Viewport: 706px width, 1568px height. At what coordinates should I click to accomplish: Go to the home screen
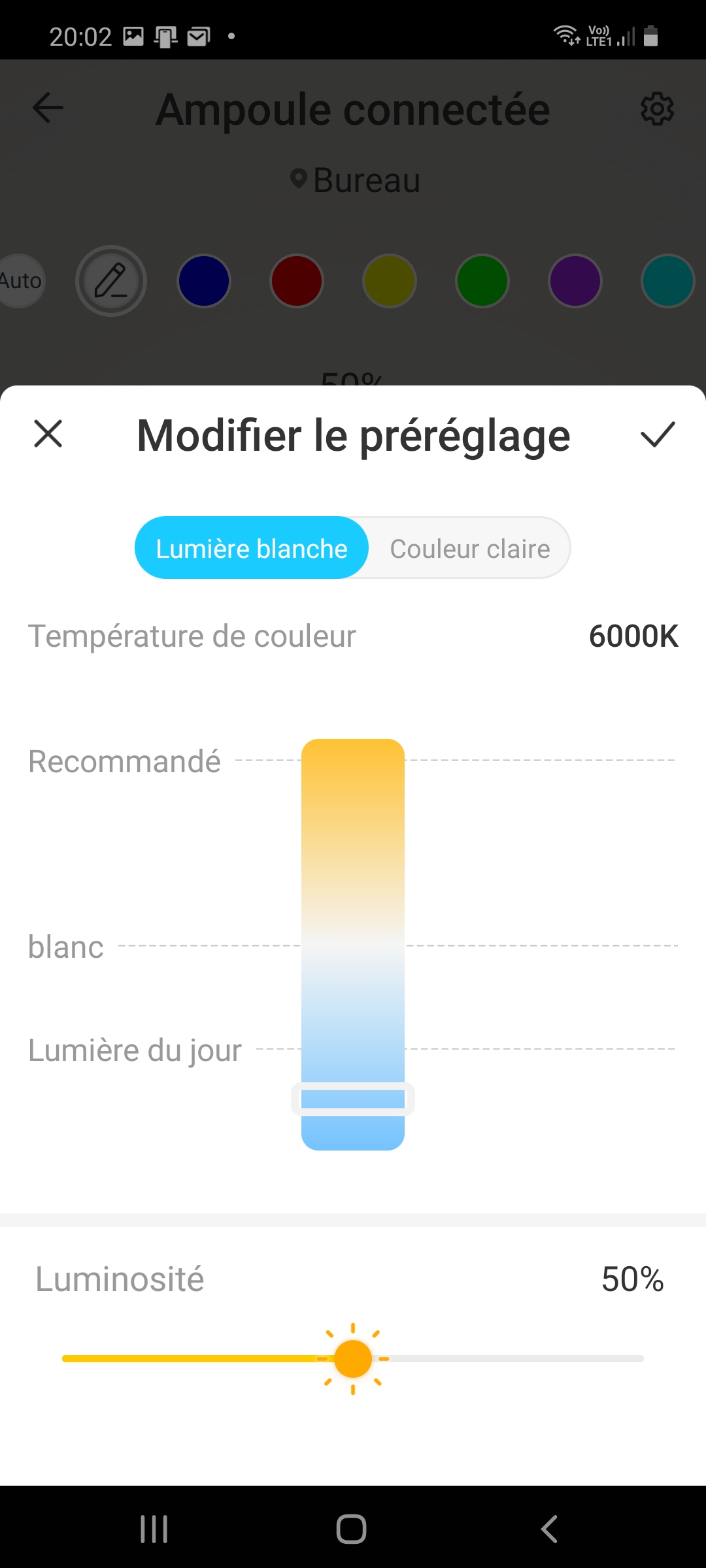tap(352, 1529)
